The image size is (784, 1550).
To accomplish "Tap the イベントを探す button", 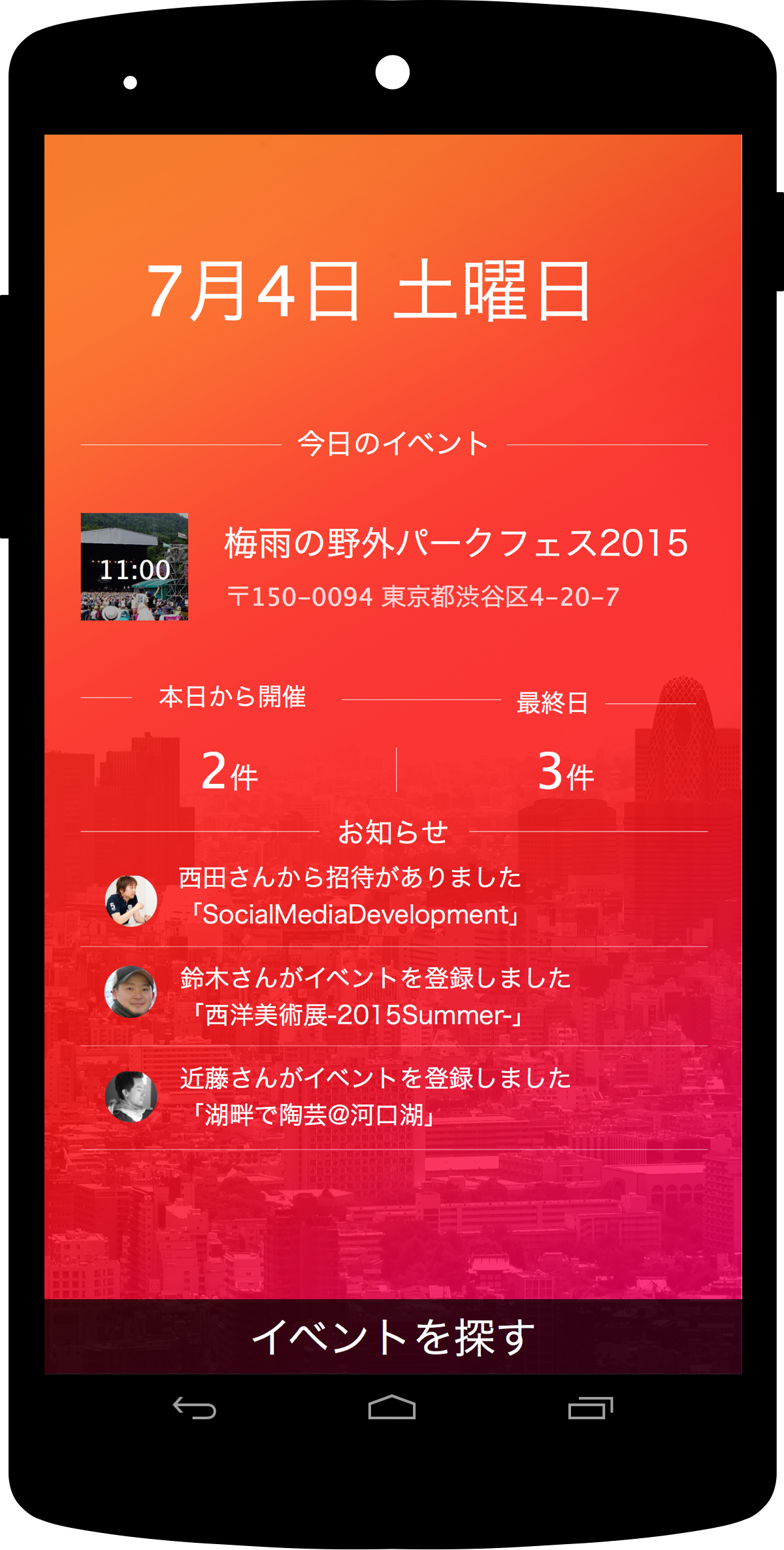I will 393,1336.
